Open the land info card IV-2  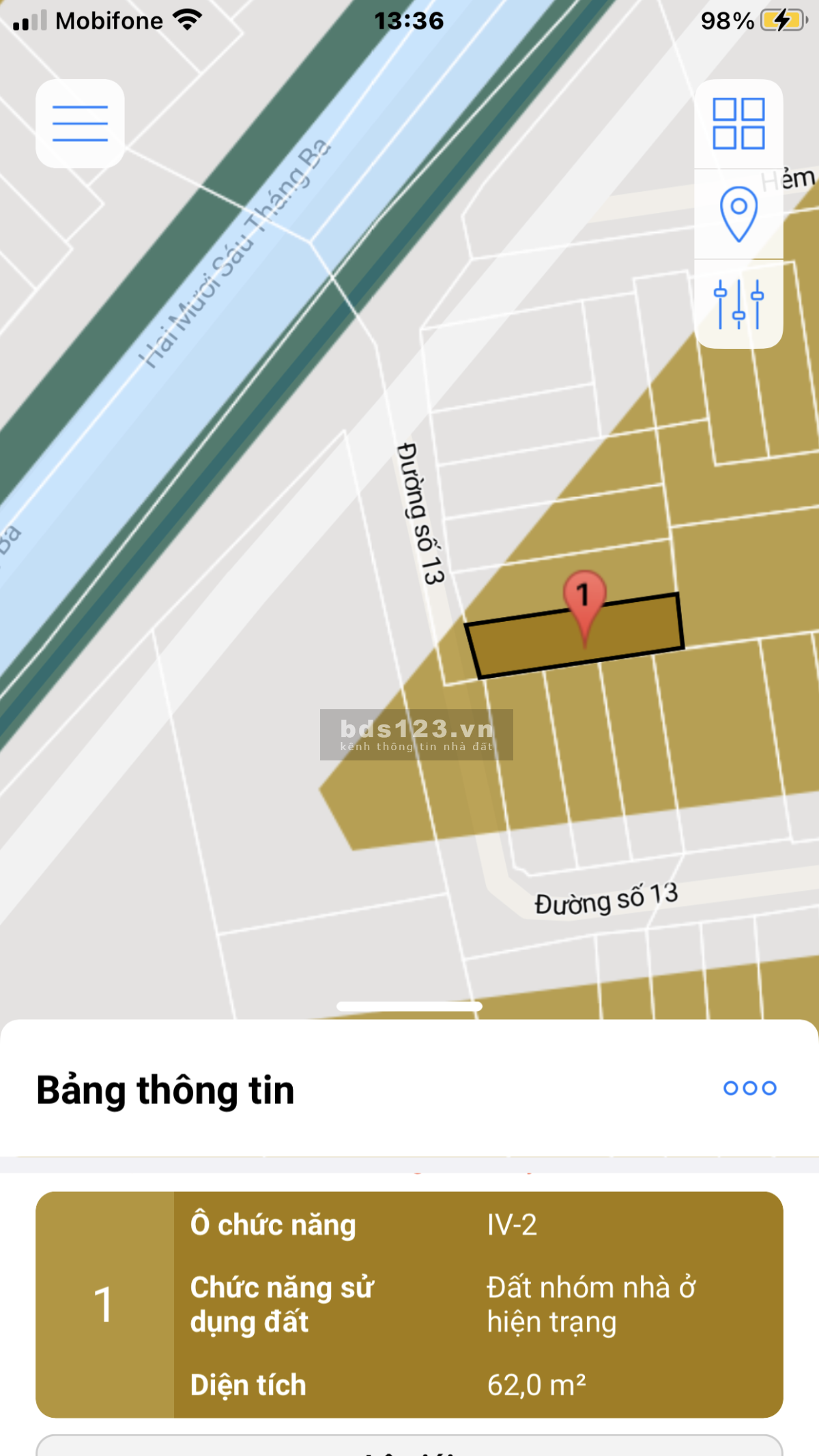[x=409, y=1304]
